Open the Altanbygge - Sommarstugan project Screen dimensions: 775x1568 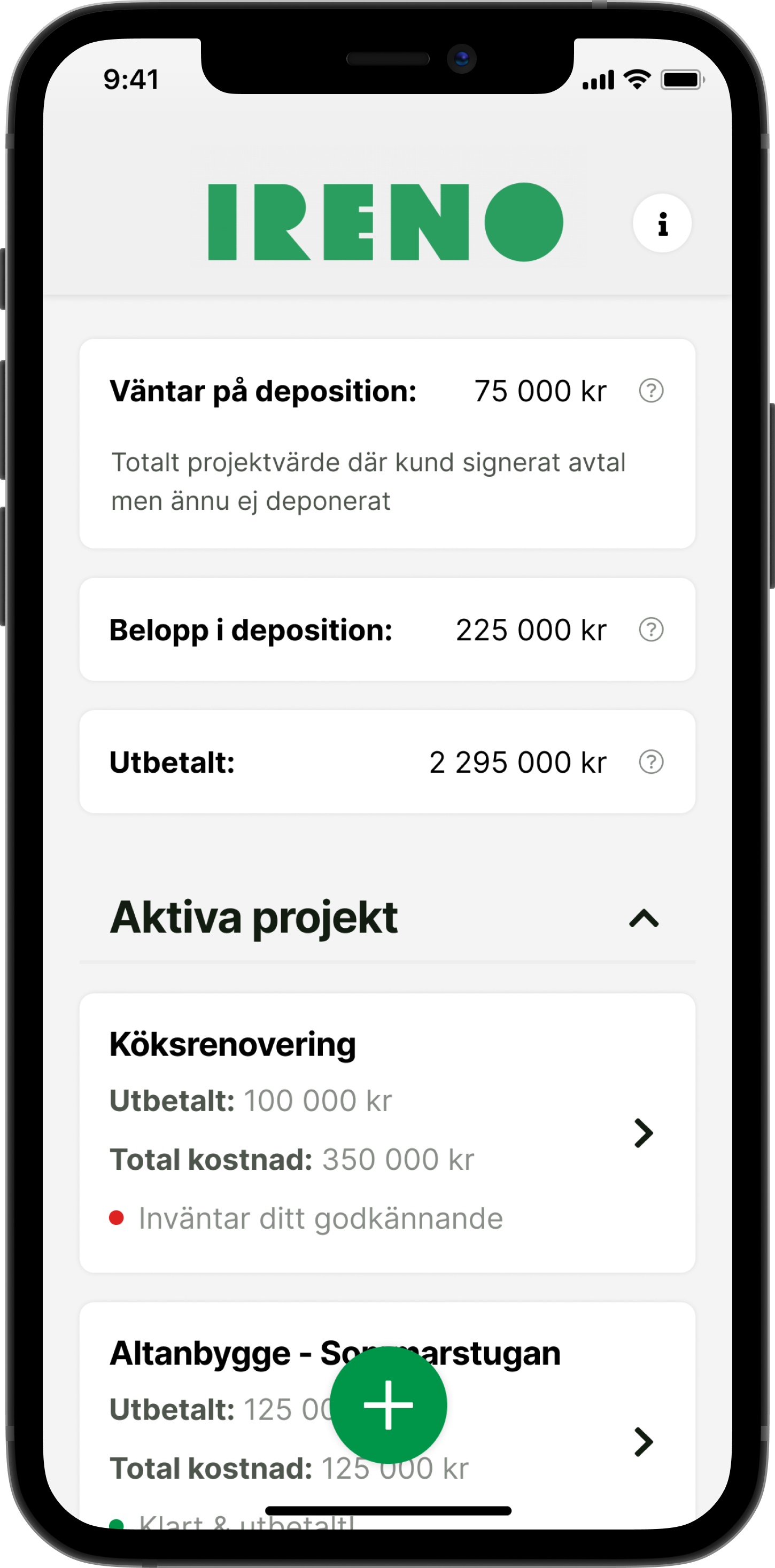tap(643, 1441)
